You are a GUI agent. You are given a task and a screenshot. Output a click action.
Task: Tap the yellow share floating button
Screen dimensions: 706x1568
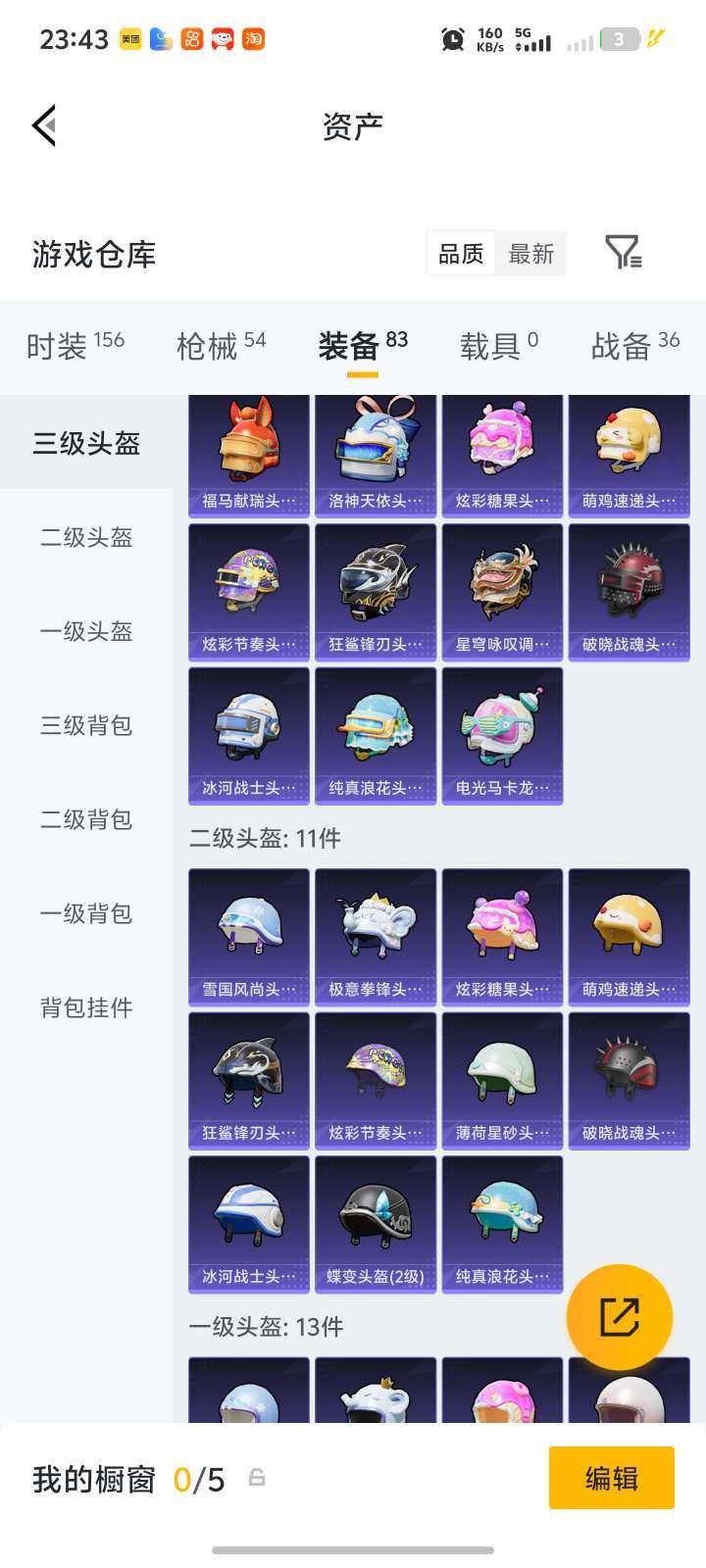click(621, 1316)
